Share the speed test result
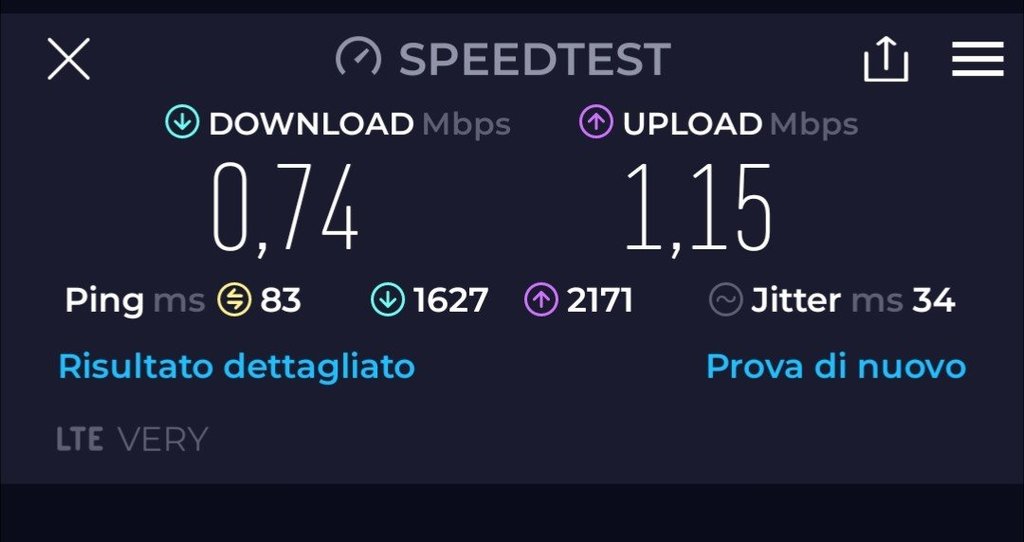 (x=886, y=61)
